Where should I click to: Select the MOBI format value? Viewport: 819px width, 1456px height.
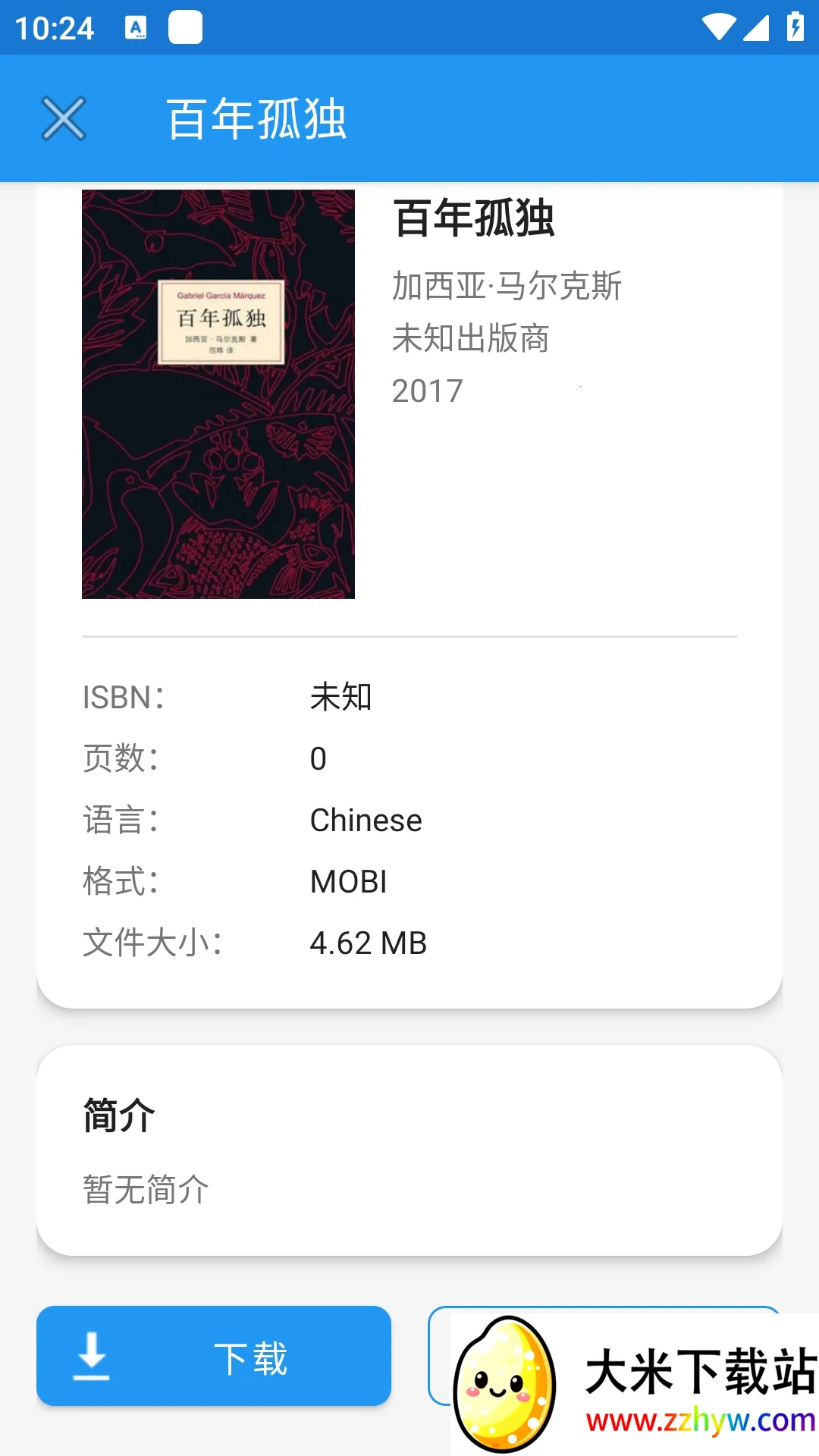(x=347, y=881)
